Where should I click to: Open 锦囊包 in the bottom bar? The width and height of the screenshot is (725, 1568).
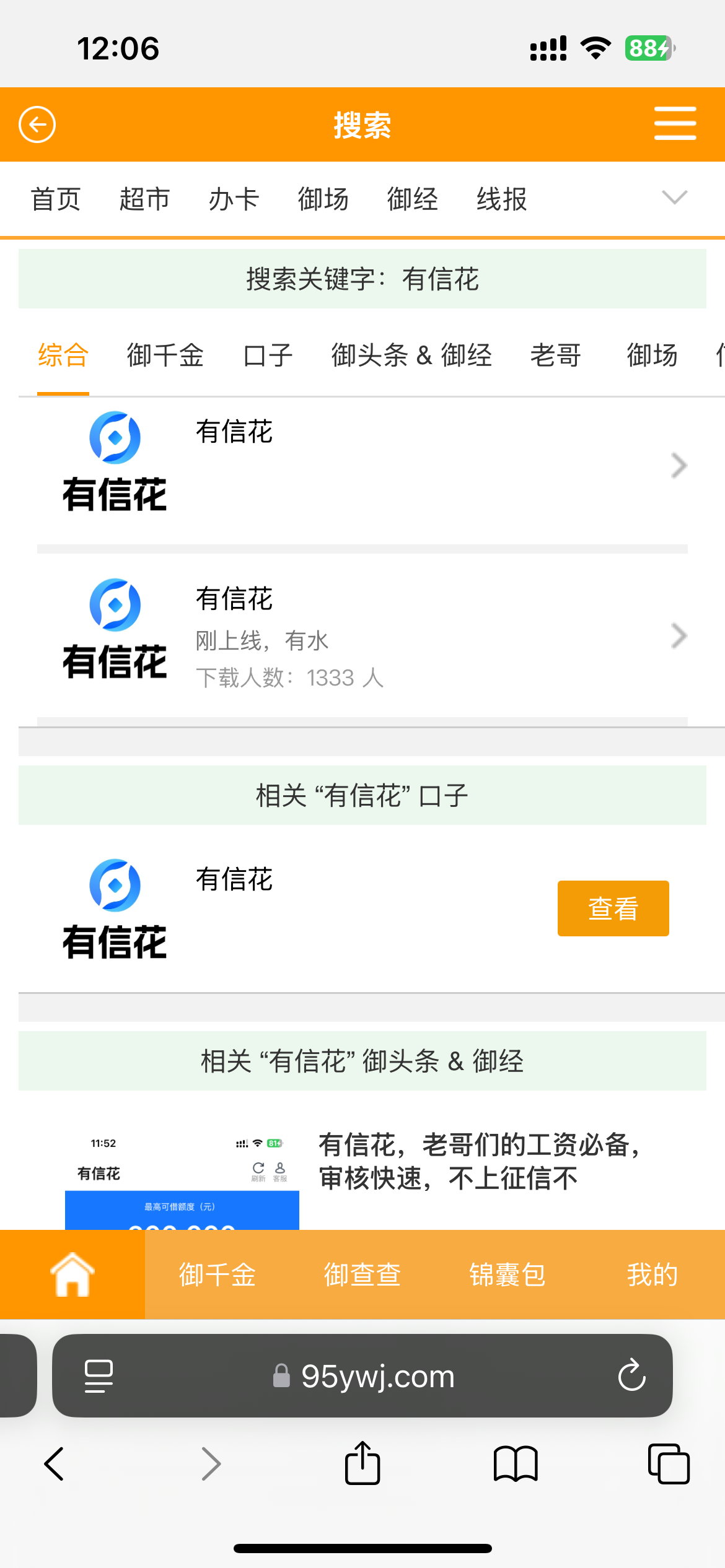(507, 1275)
